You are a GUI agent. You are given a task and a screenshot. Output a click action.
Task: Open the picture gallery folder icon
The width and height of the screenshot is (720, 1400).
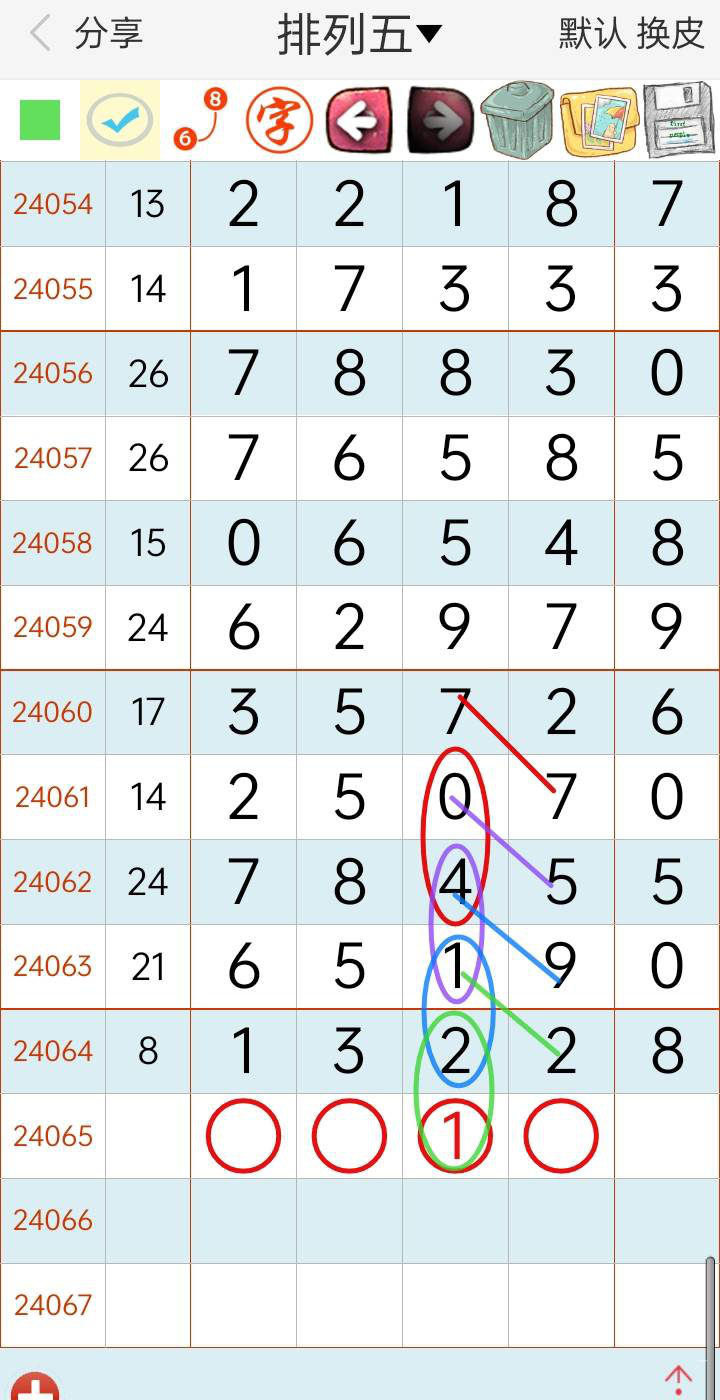point(599,120)
